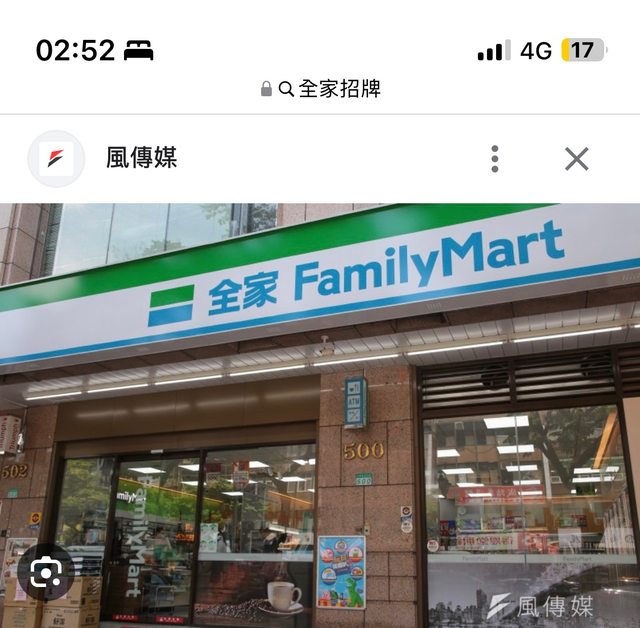Close the image viewer

tap(576, 158)
